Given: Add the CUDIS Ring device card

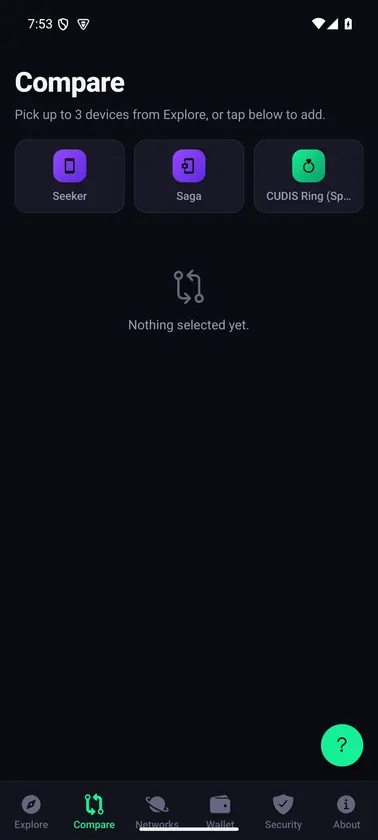Looking at the screenshot, I should [308, 176].
